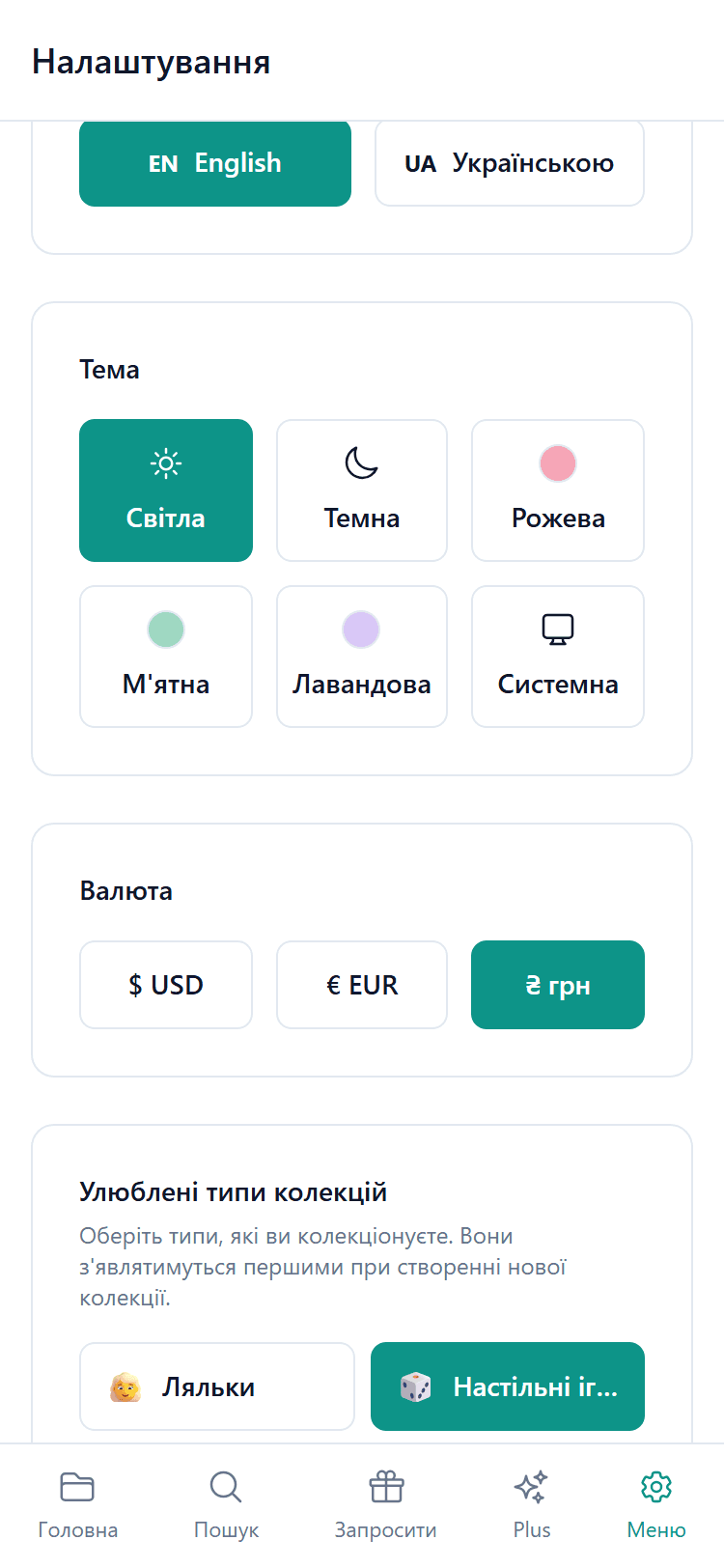Select the sun icon for light theme

[165, 462]
